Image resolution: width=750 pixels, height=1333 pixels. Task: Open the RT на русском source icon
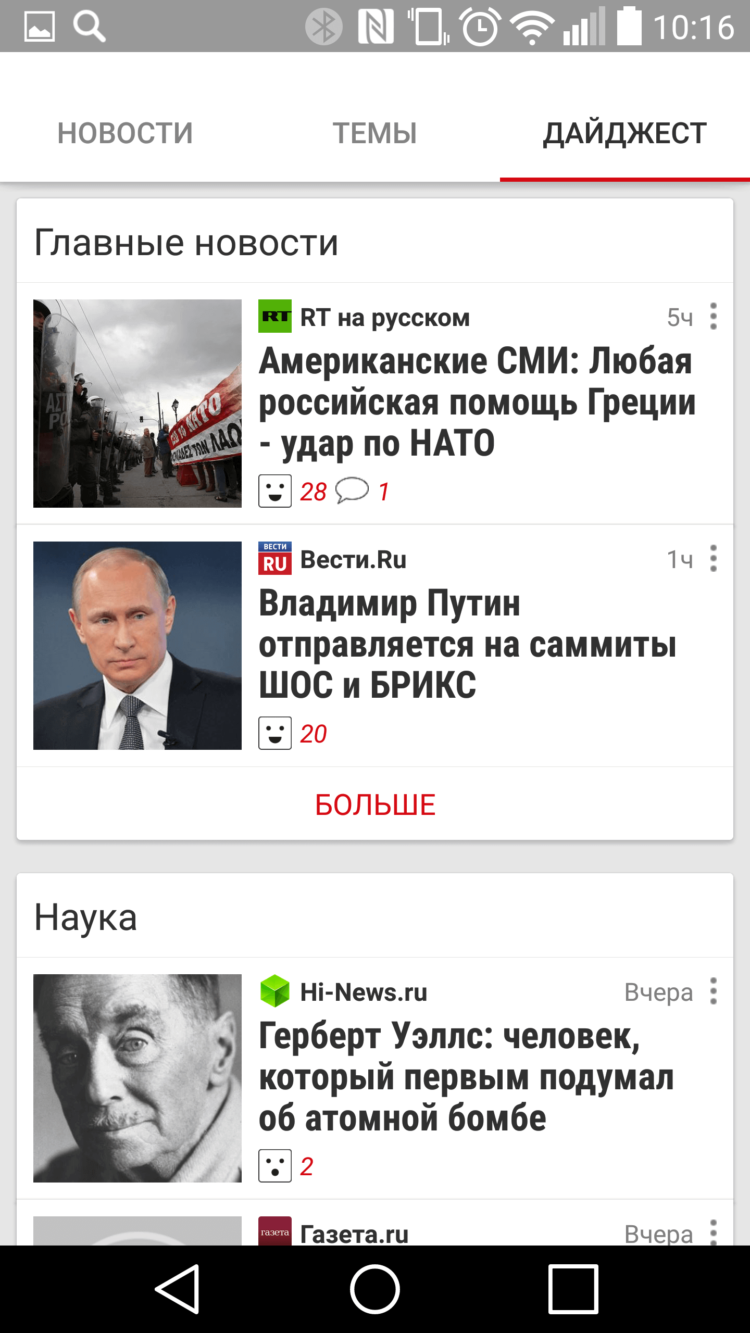tap(273, 317)
